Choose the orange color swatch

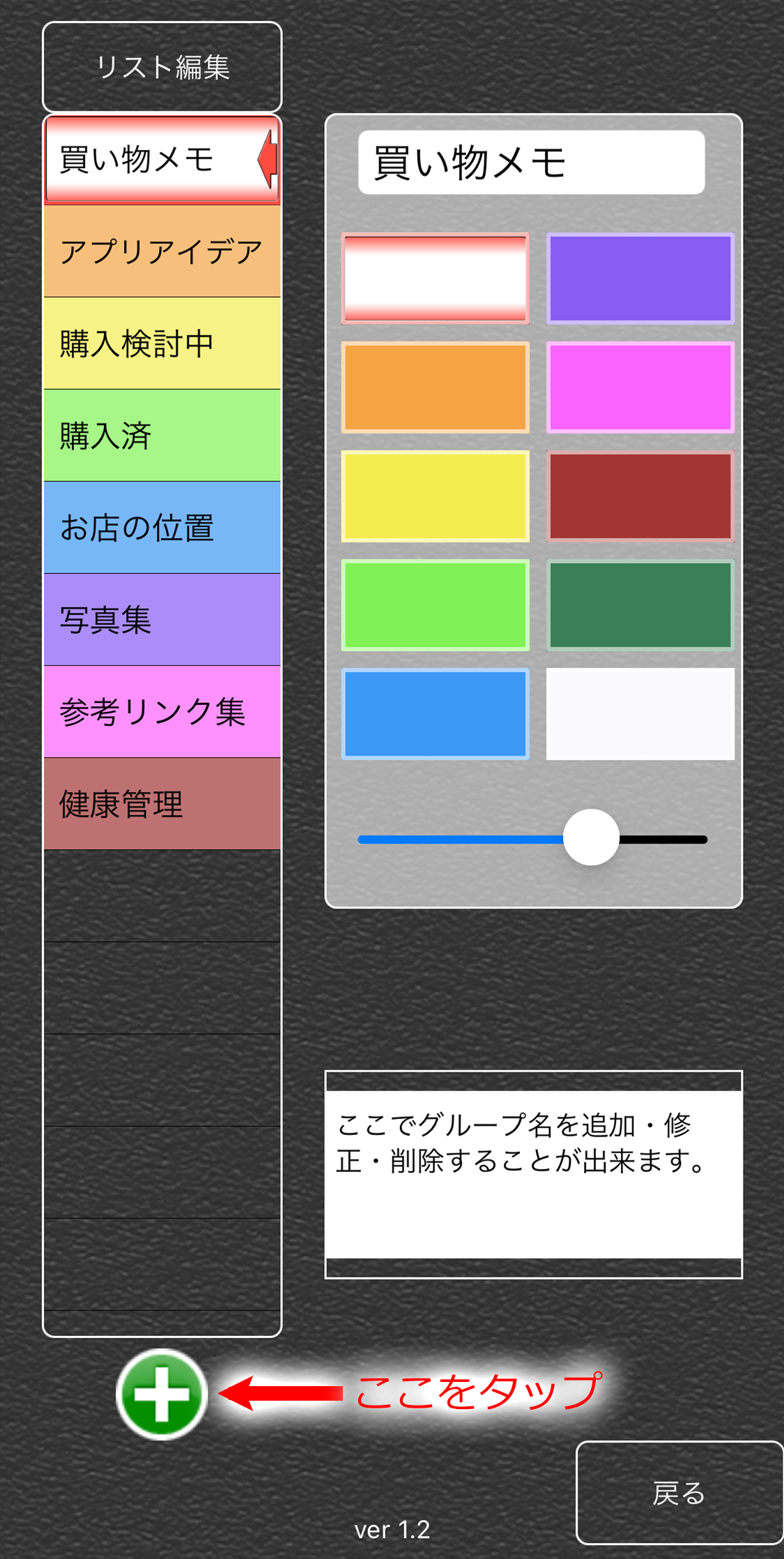[435, 387]
